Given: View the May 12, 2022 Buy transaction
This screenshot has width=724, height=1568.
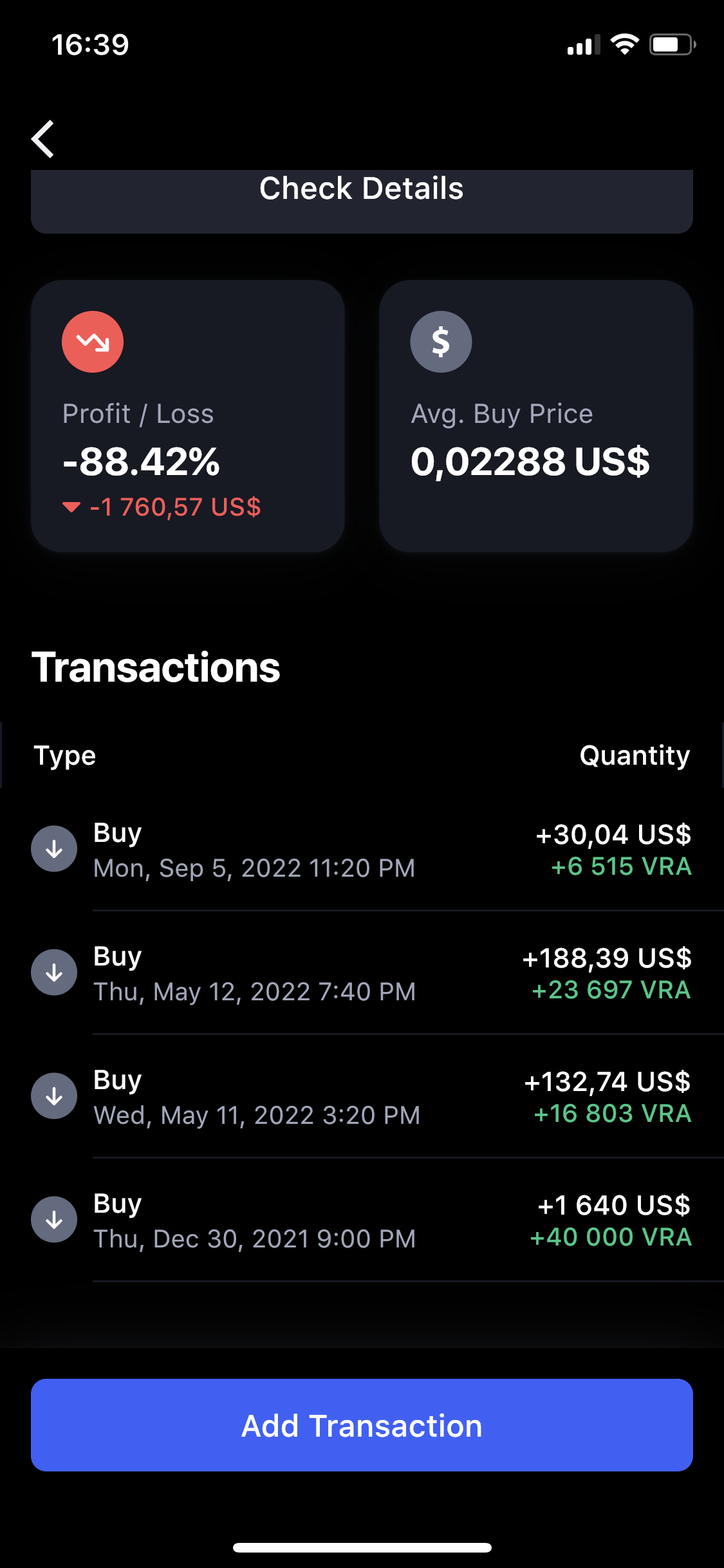Looking at the screenshot, I should coord(362,973).
